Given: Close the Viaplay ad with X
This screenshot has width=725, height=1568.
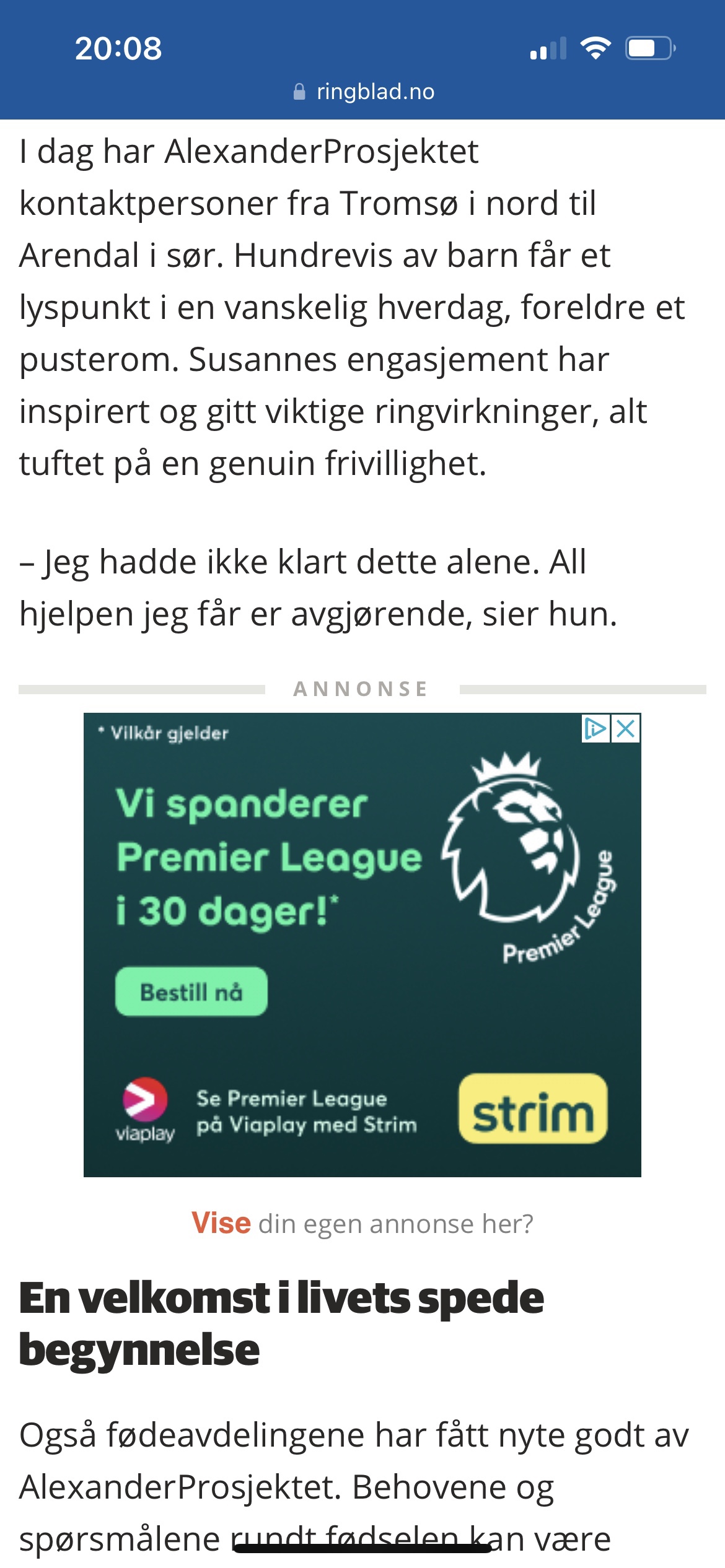Looking at the screenshot, I should point(626,729).
